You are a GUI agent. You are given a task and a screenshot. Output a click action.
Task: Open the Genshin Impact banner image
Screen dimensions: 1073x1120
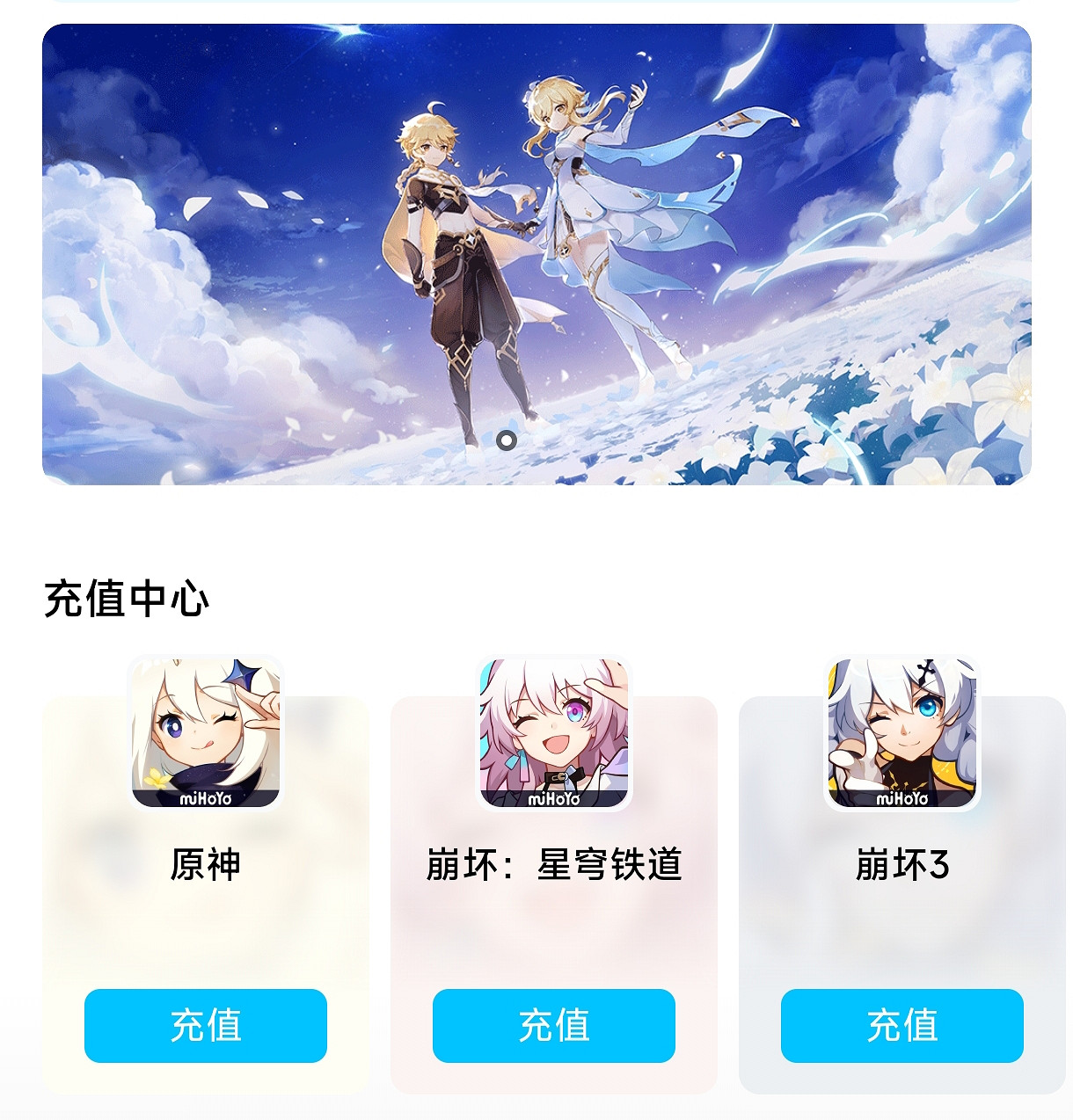click(536, 254)
